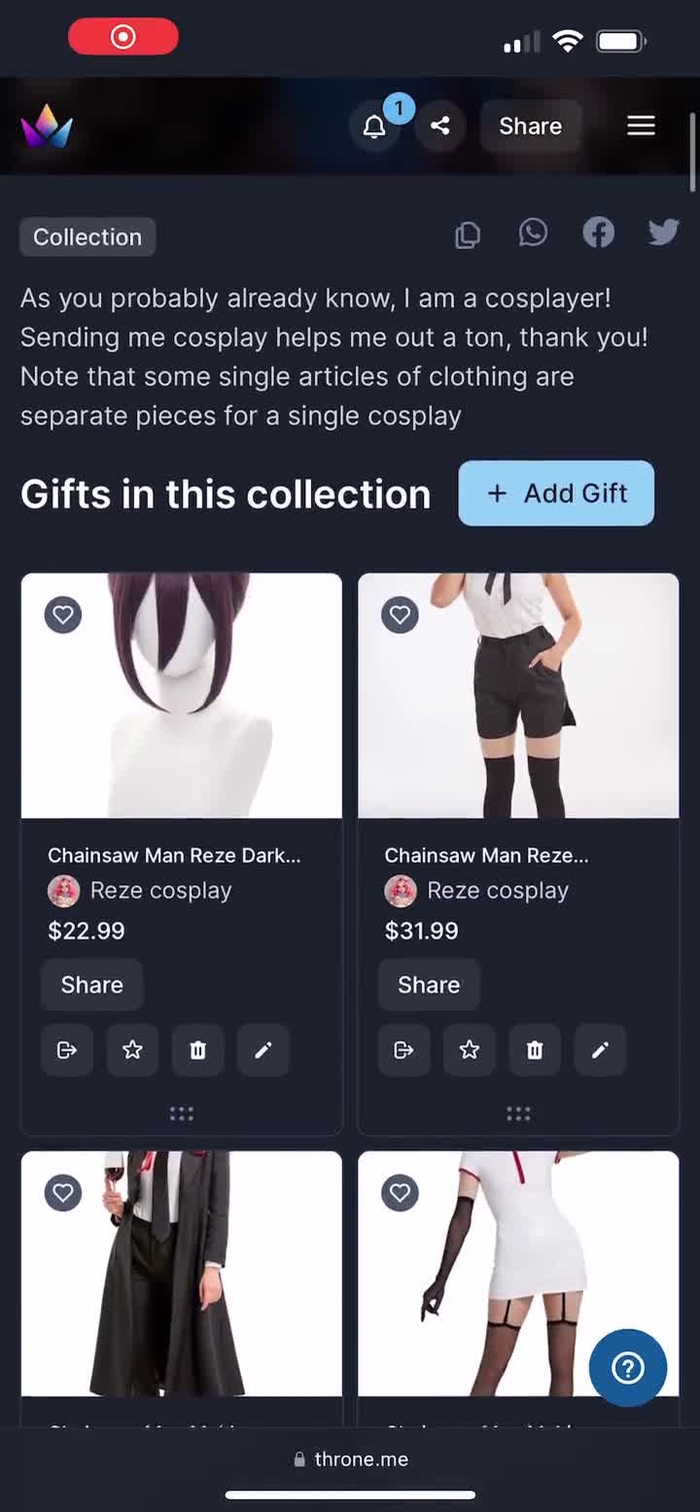Copy the collection link
Viewport: 700px width, 1512px height.
(467, 235)
